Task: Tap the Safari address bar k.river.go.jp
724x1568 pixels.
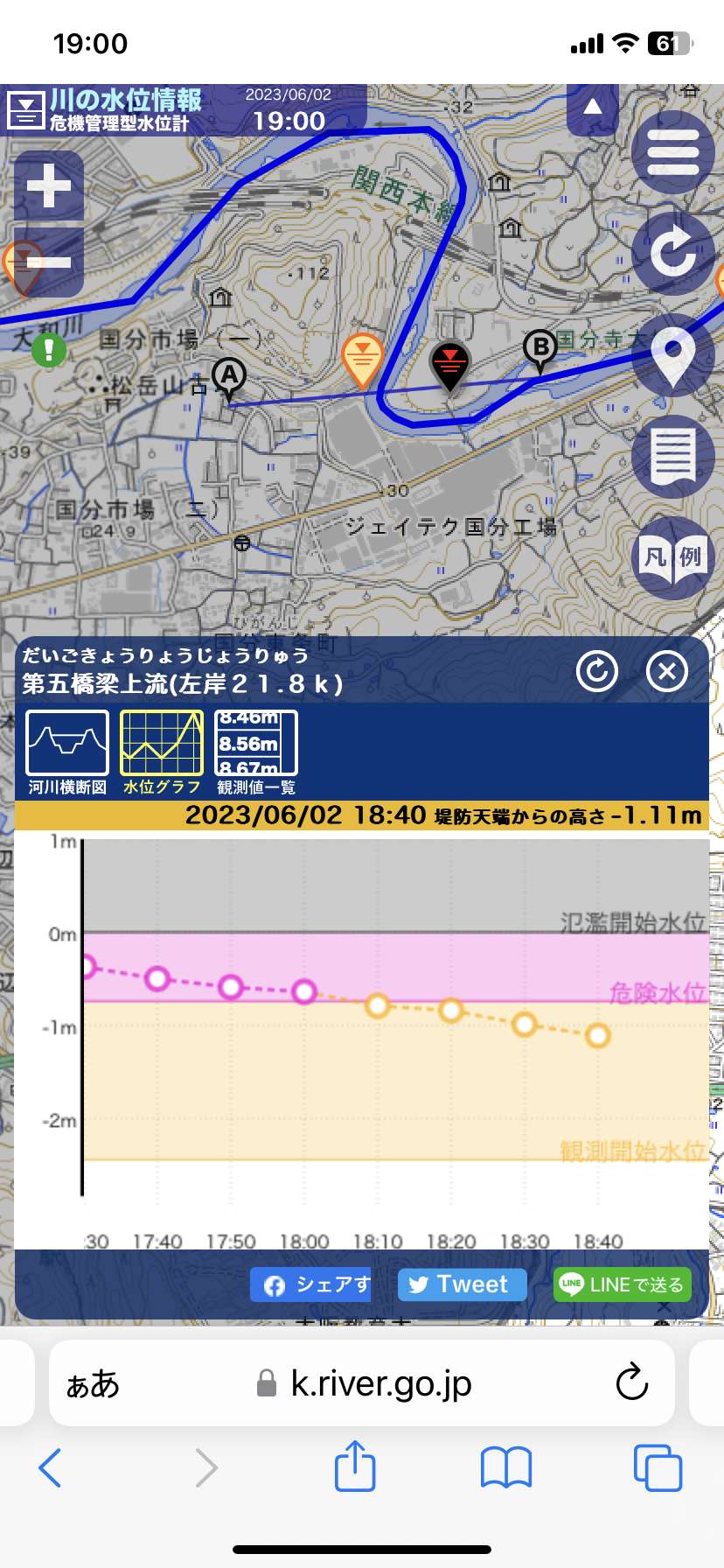Action: (362, 1383)
